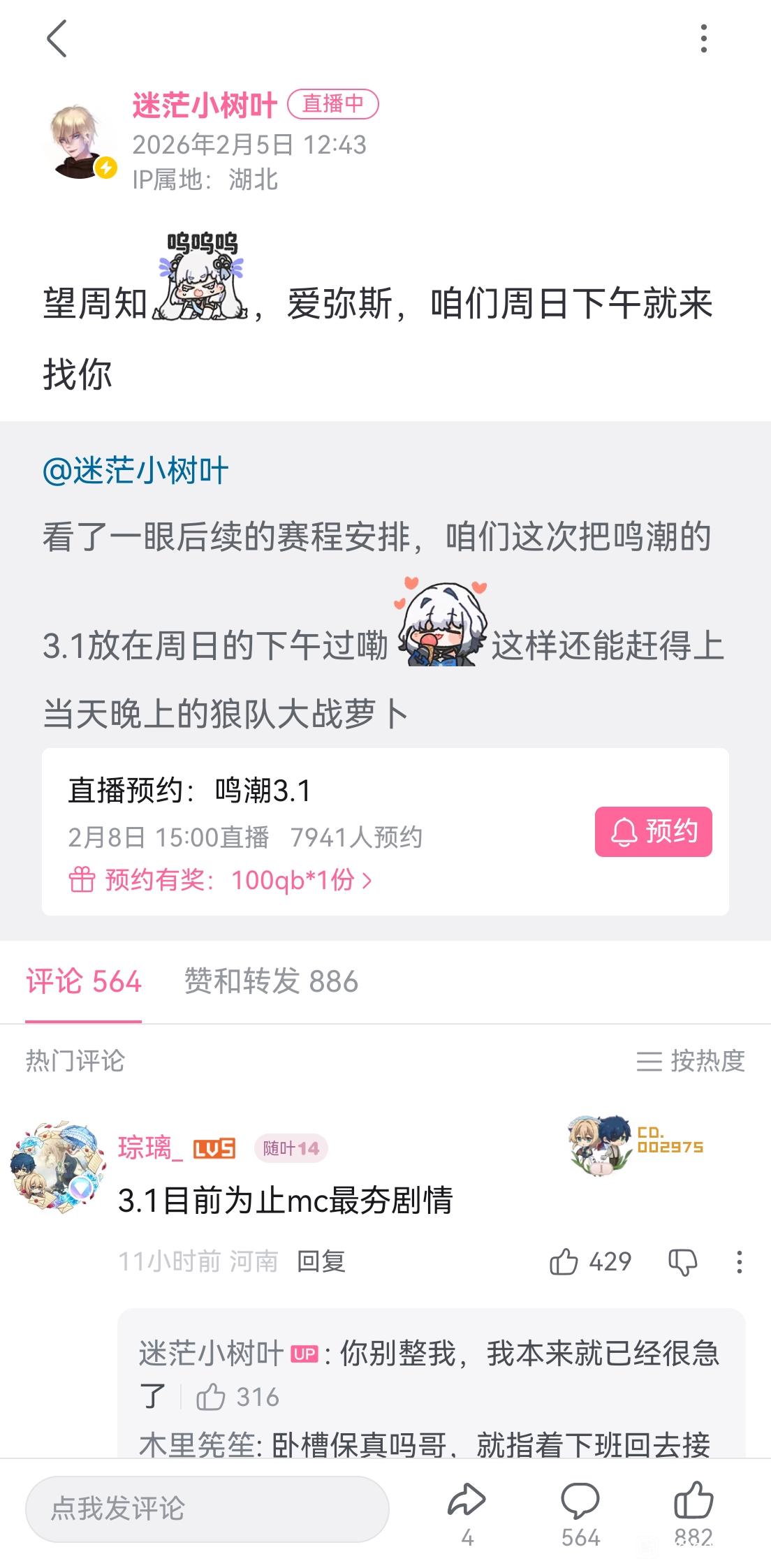
Task: Switch to 赞和转发 886 tab
Action: click(271, 981)
